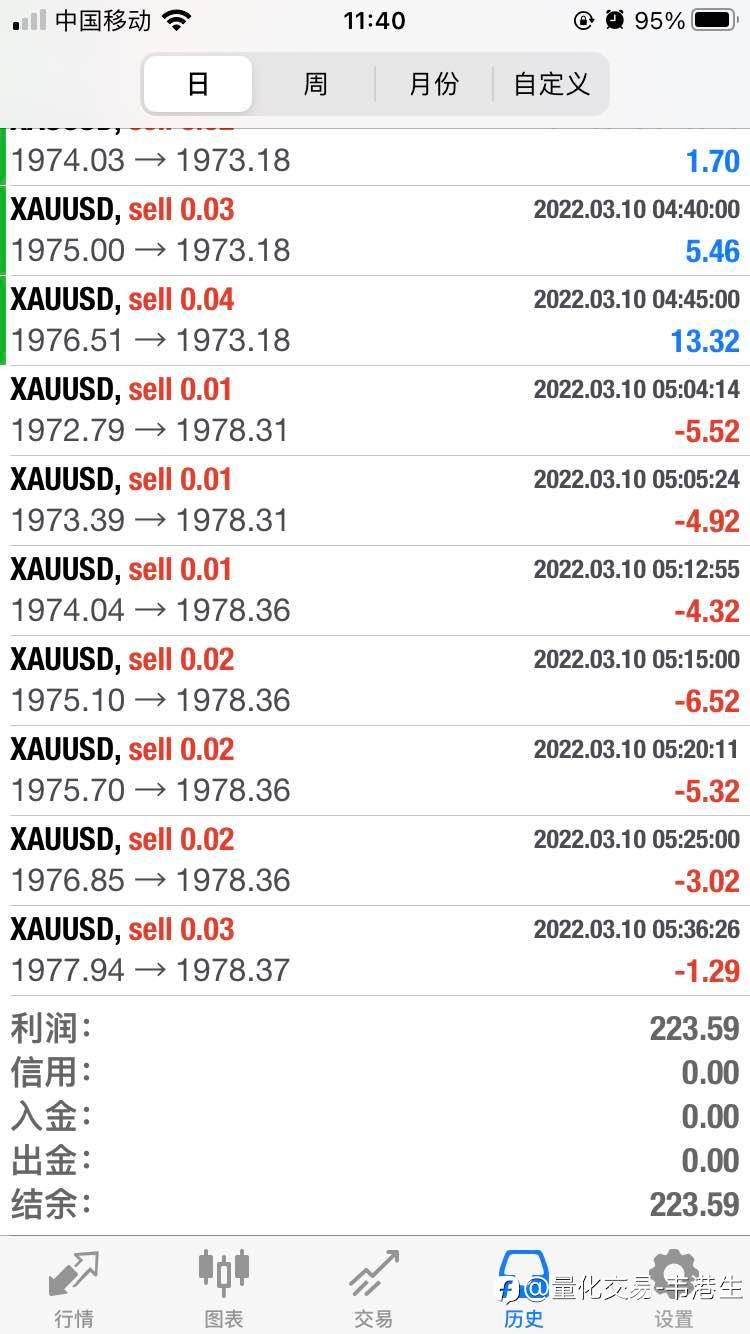Open the sell 0.04 trade at 04:45:00
Image resolution: width=750 pixels, height=1334 pixels.
pos(375,320)
